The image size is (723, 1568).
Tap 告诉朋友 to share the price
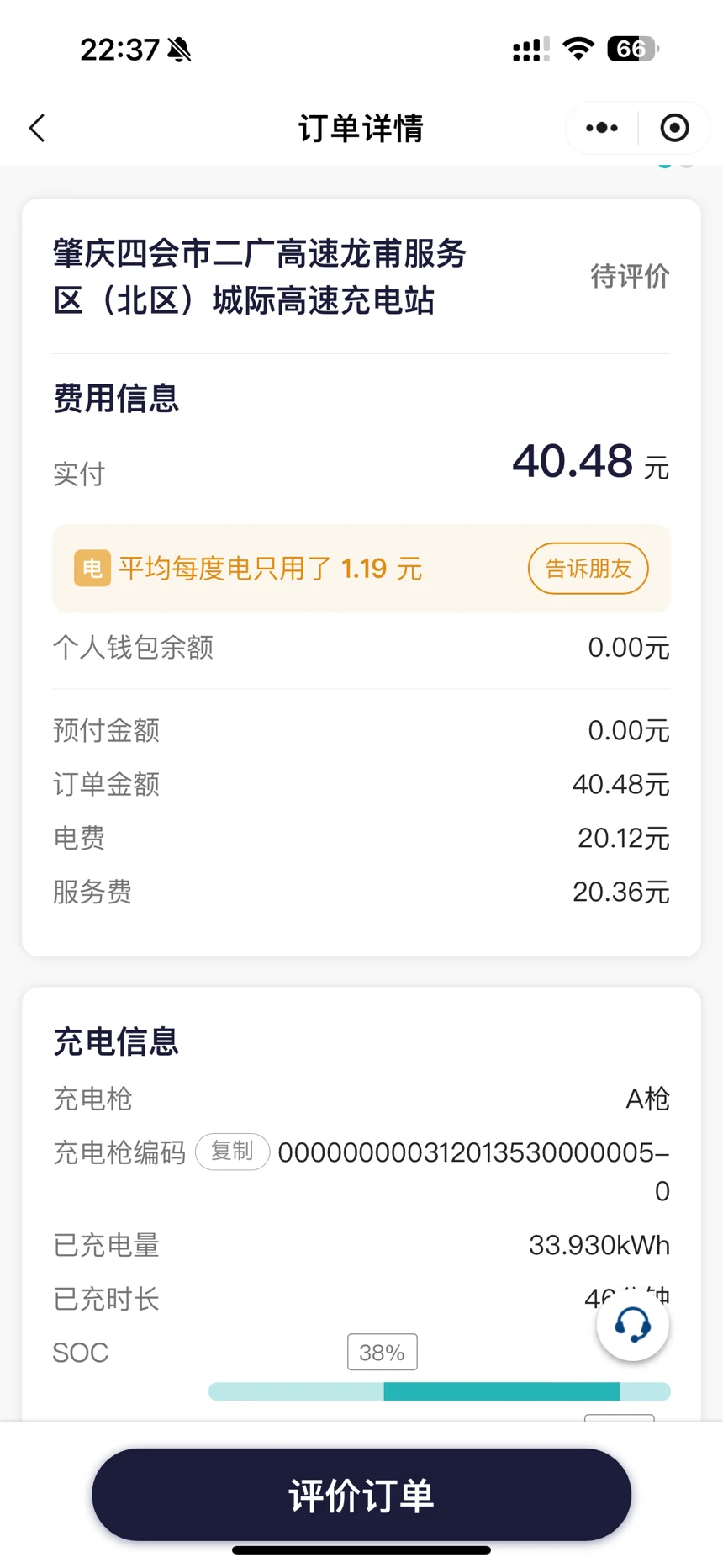(588, 569)
